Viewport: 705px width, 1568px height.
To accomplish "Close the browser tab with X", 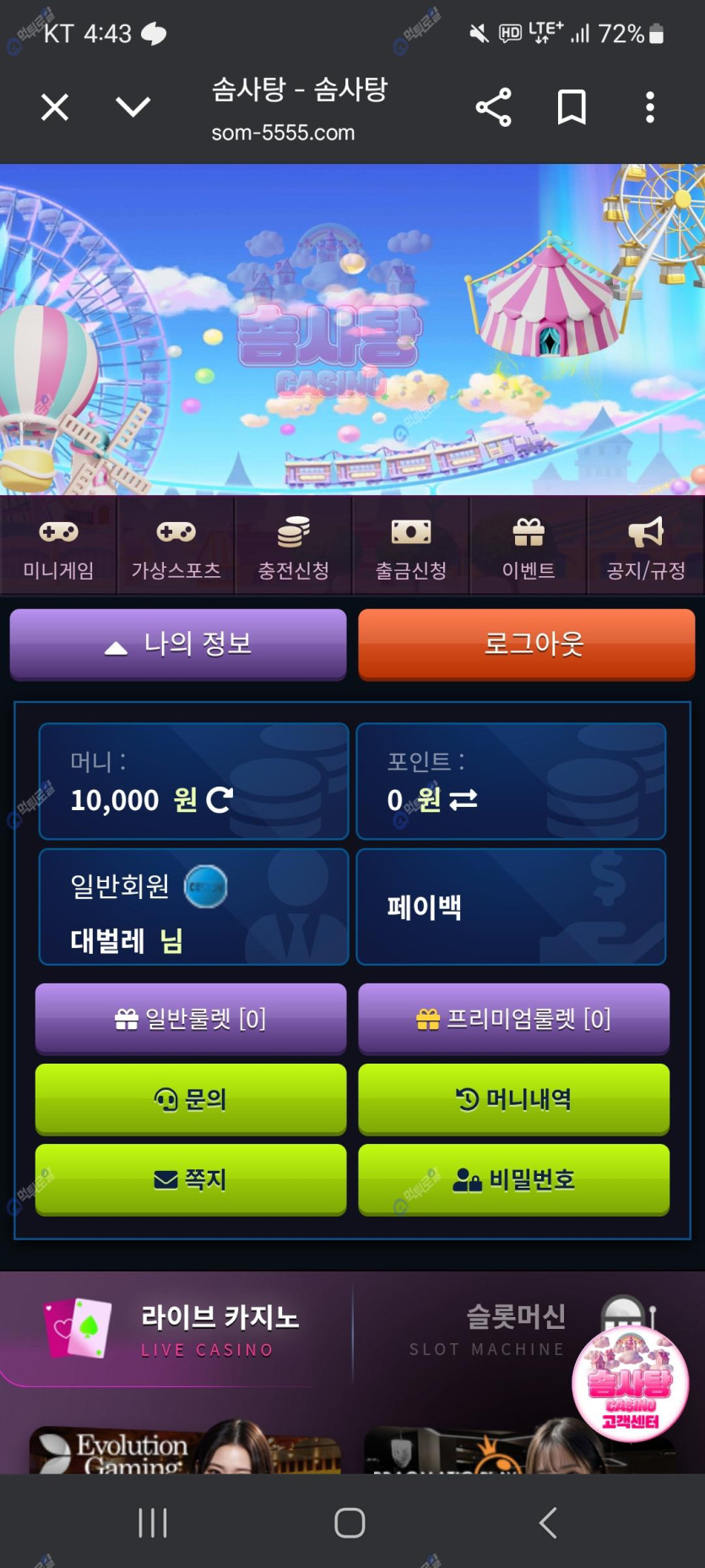I will [55, 107].
